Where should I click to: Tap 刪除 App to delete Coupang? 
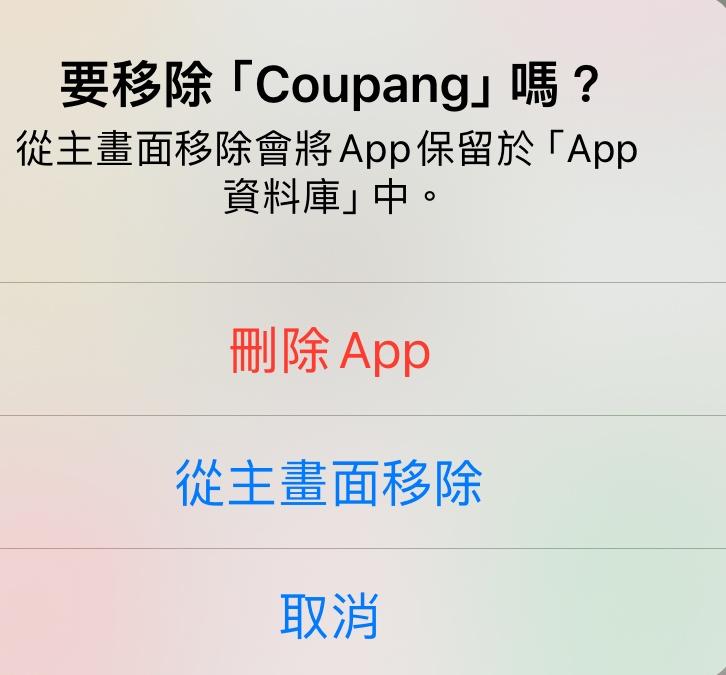coord(330,351)
